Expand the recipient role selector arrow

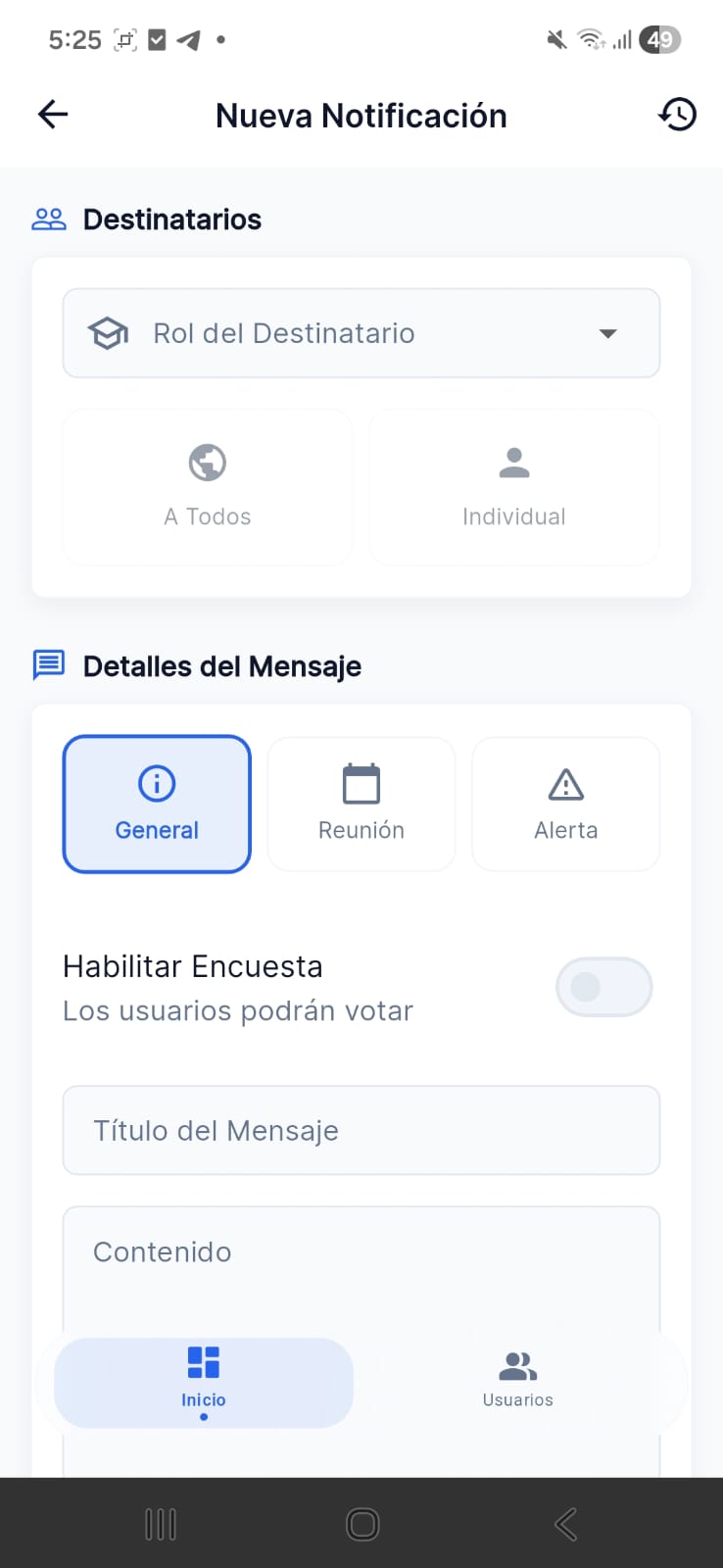(x=608, y=333)
